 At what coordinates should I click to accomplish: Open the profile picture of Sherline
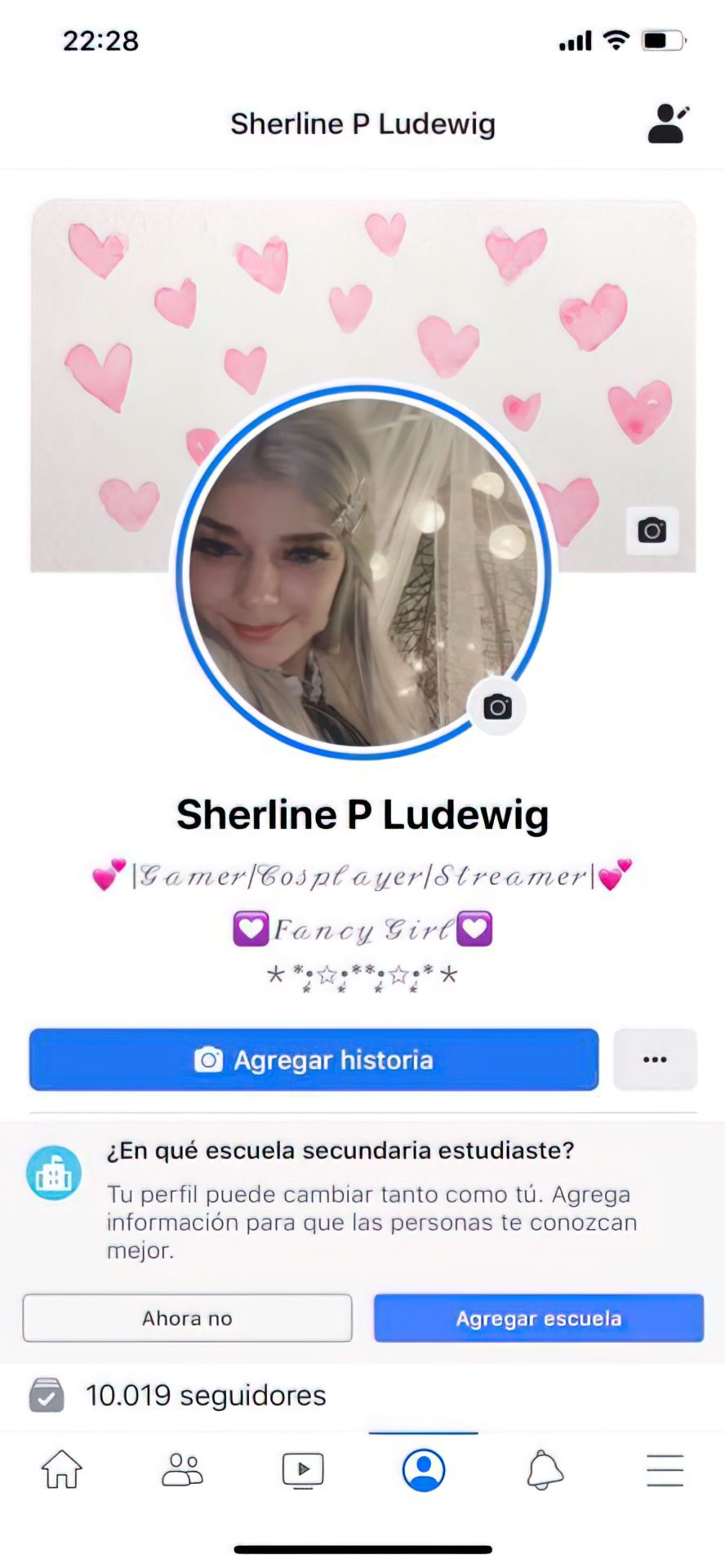363,572
